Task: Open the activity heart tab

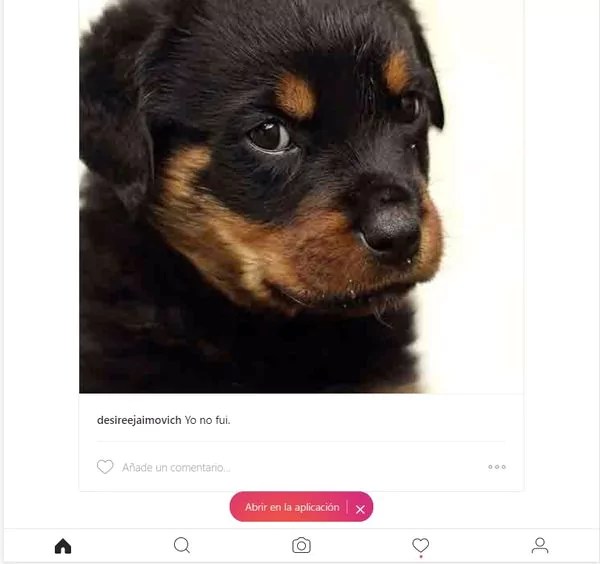Action: coord(421,545)
